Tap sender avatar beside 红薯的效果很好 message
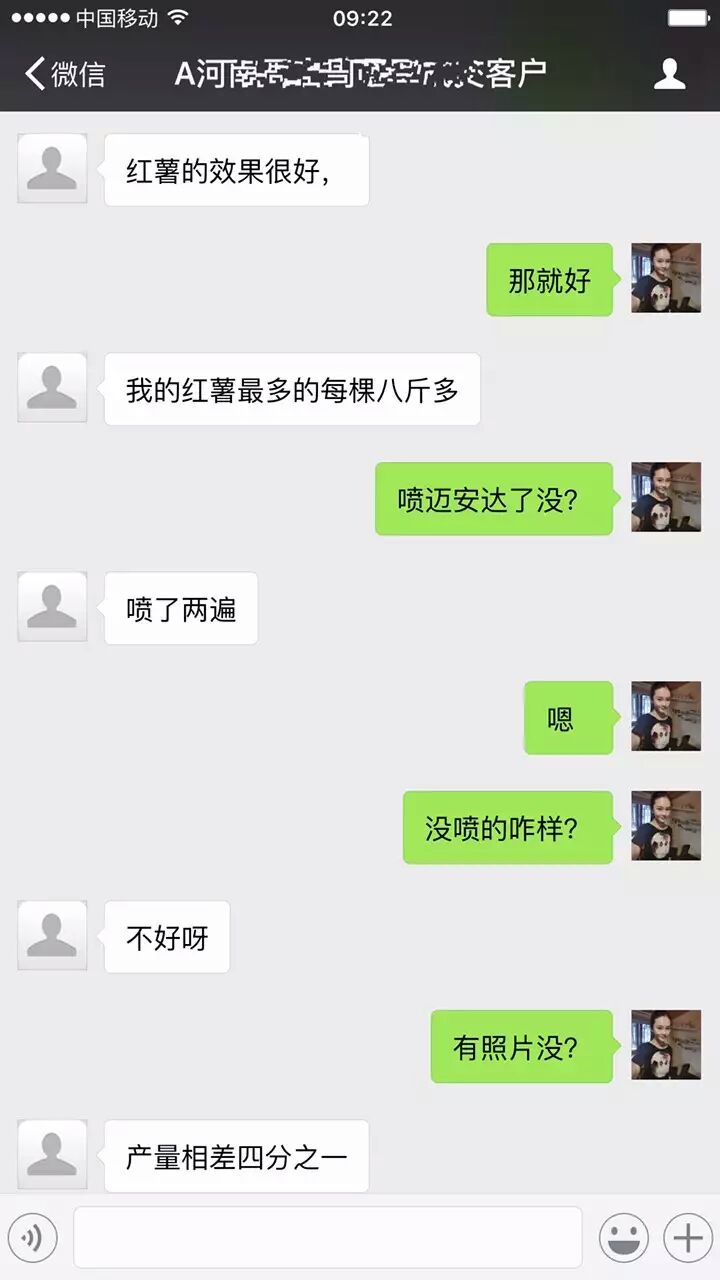Viewport: 720px width, 1280px height. pyautogui.click(x=52, y=168)
